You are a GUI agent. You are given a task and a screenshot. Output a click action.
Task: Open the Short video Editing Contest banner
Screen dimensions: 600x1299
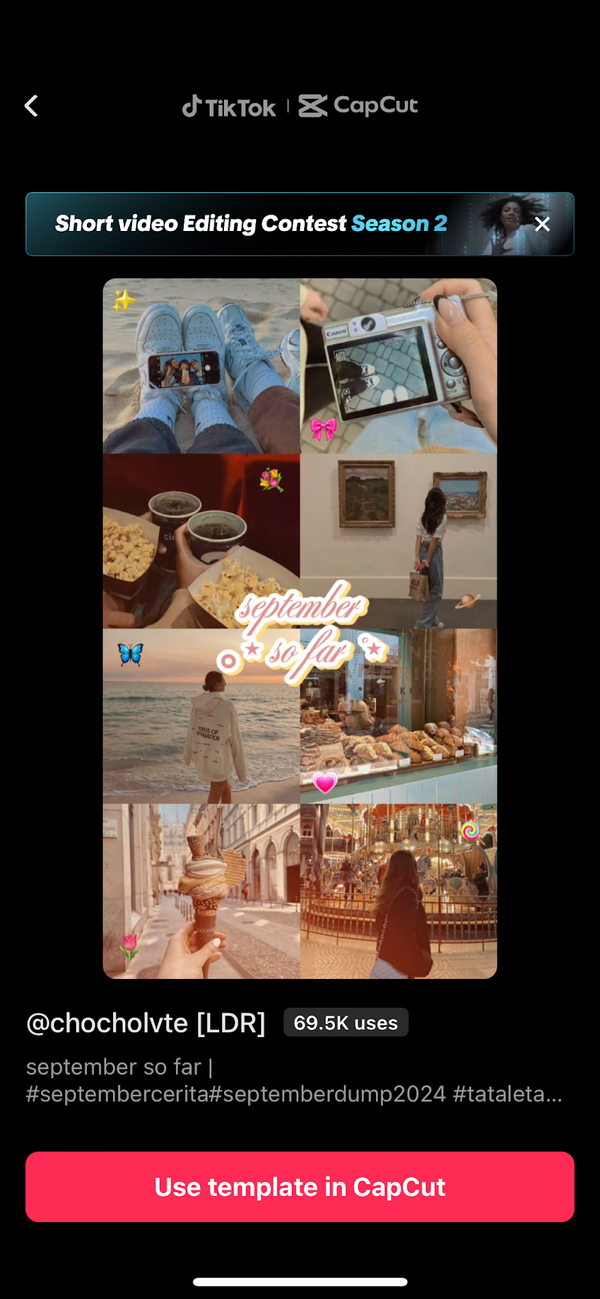[250, 224]
